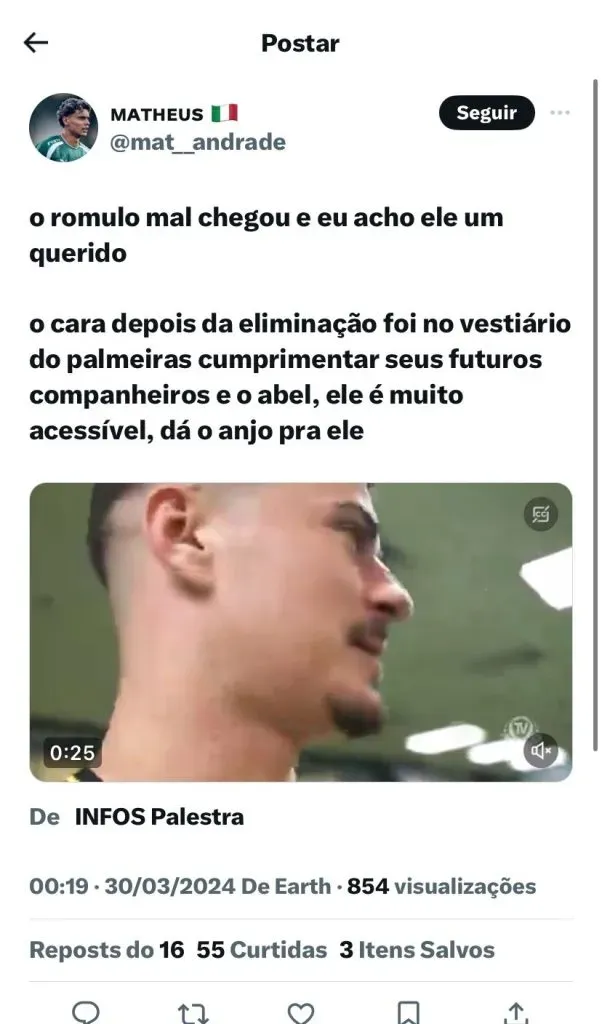Play the 0:25 video

point(300,632)
